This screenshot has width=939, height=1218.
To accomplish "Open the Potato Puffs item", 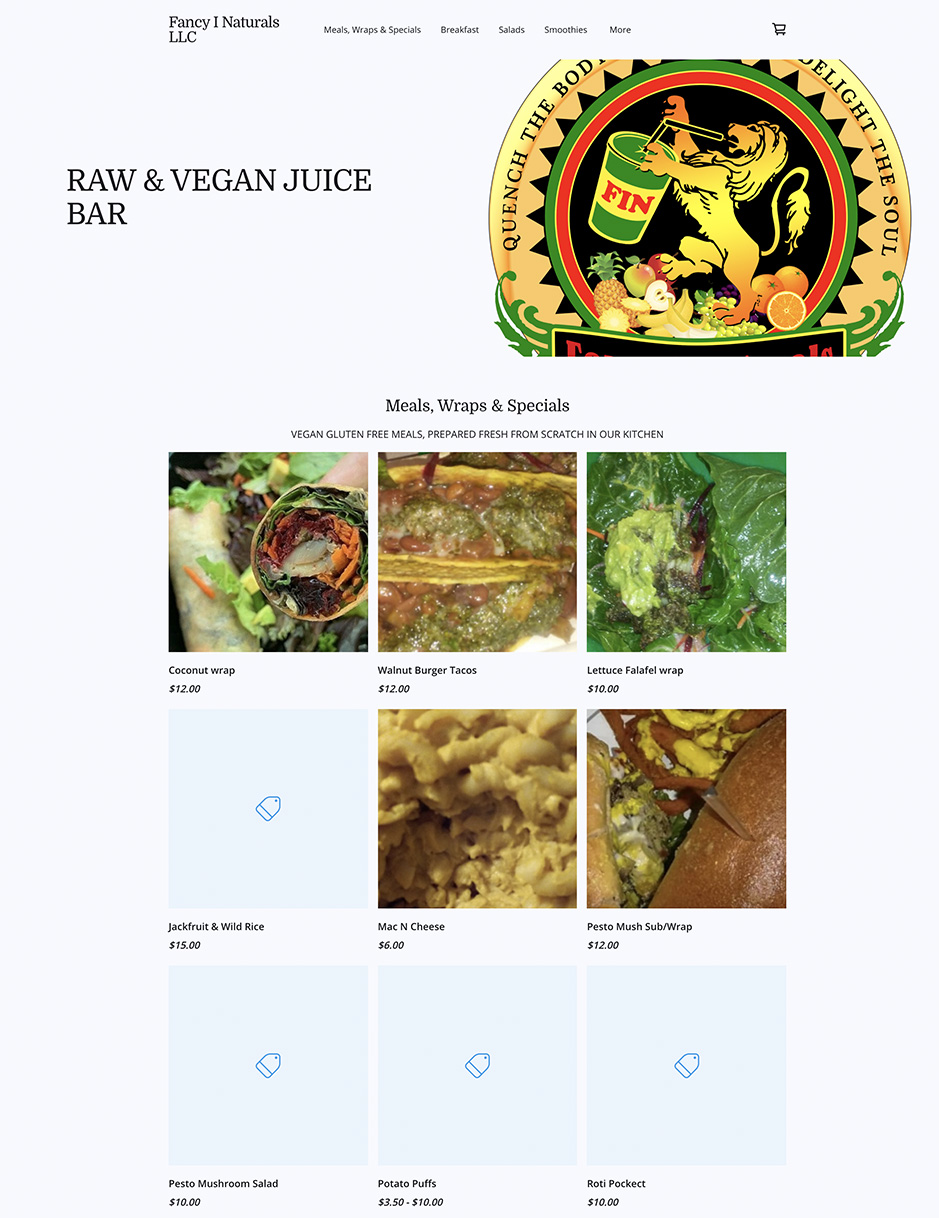I will [477, 1065].
